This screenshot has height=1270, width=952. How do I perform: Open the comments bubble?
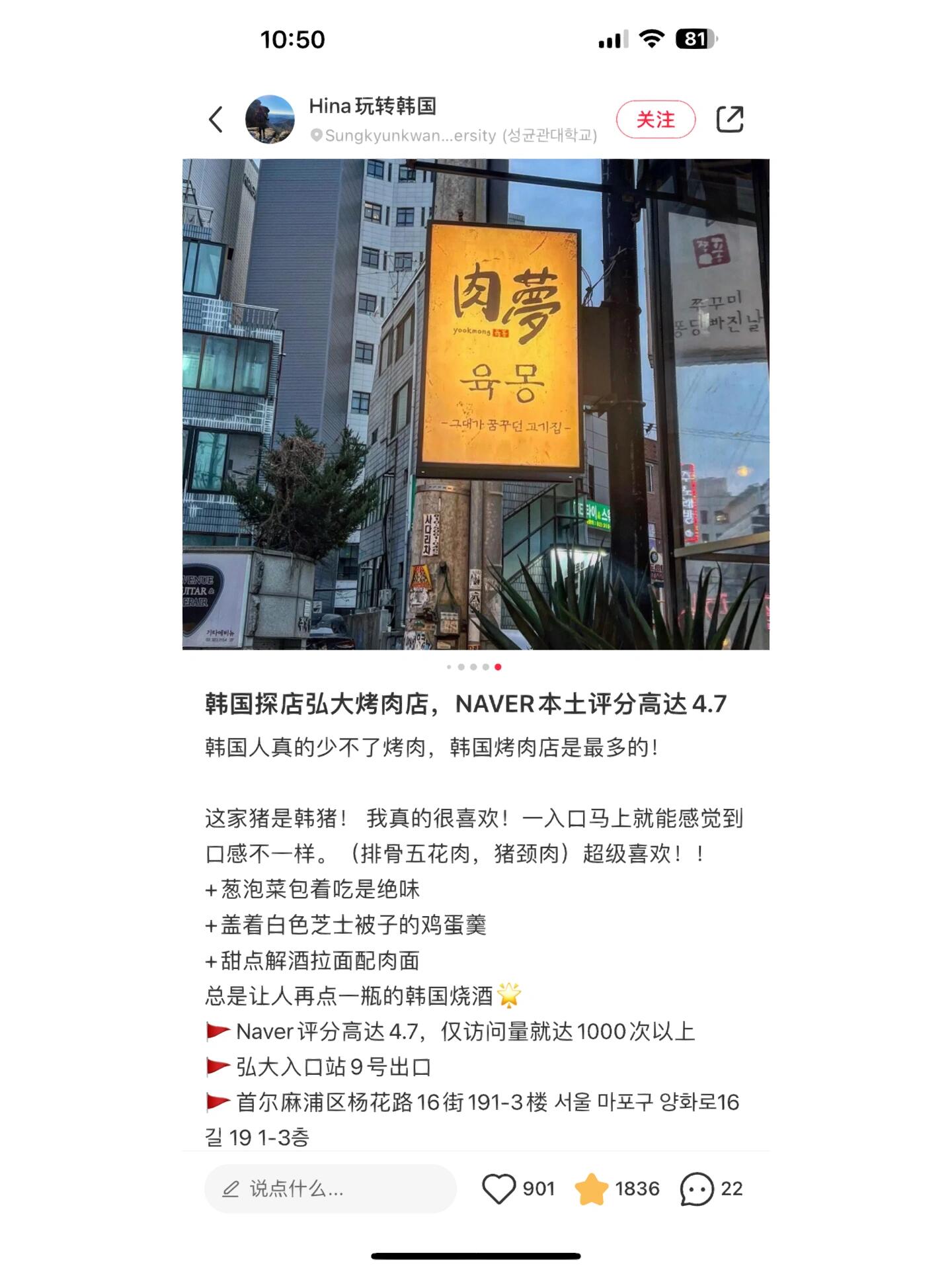697,1189
